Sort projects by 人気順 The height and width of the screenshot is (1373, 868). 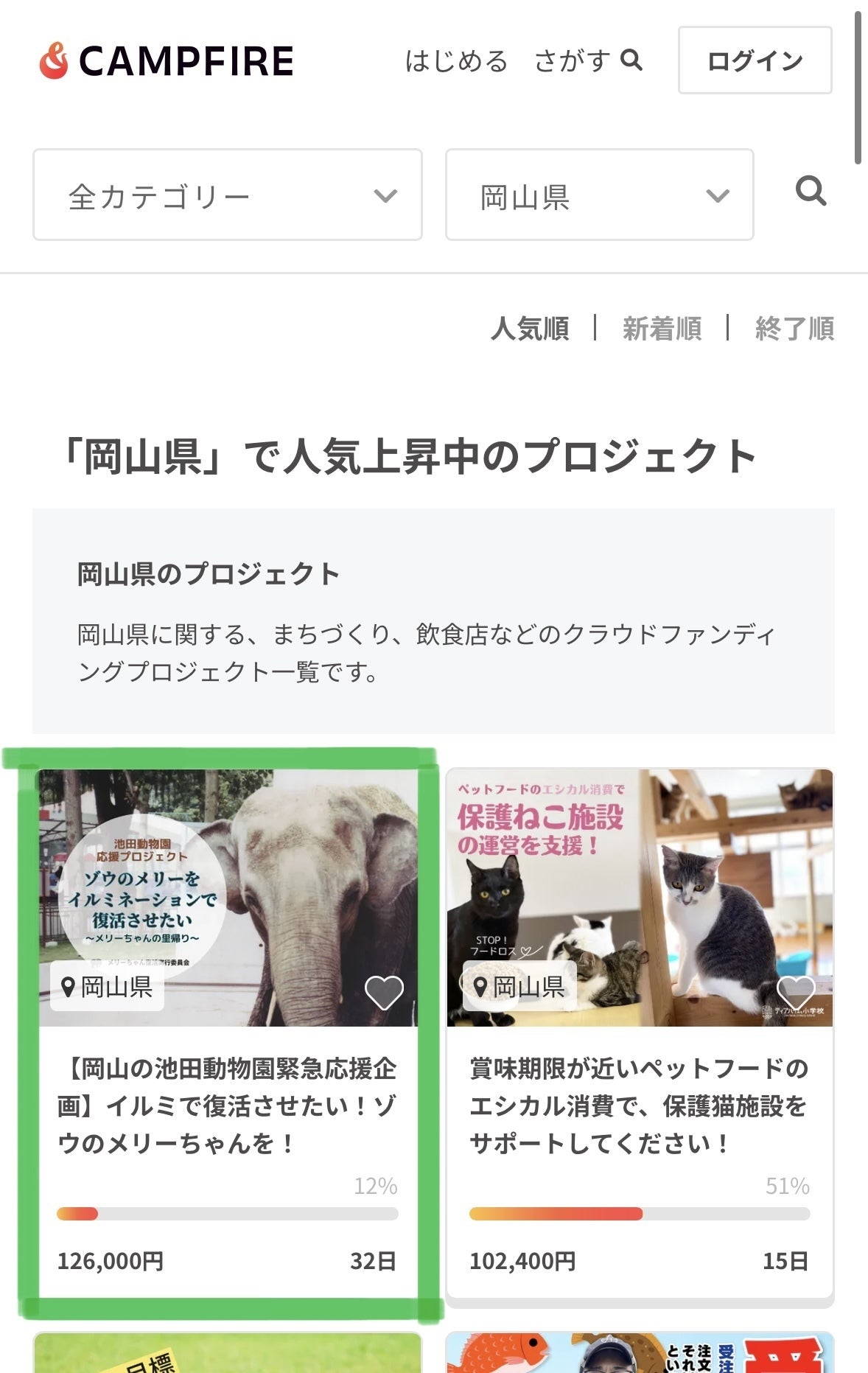530,329
